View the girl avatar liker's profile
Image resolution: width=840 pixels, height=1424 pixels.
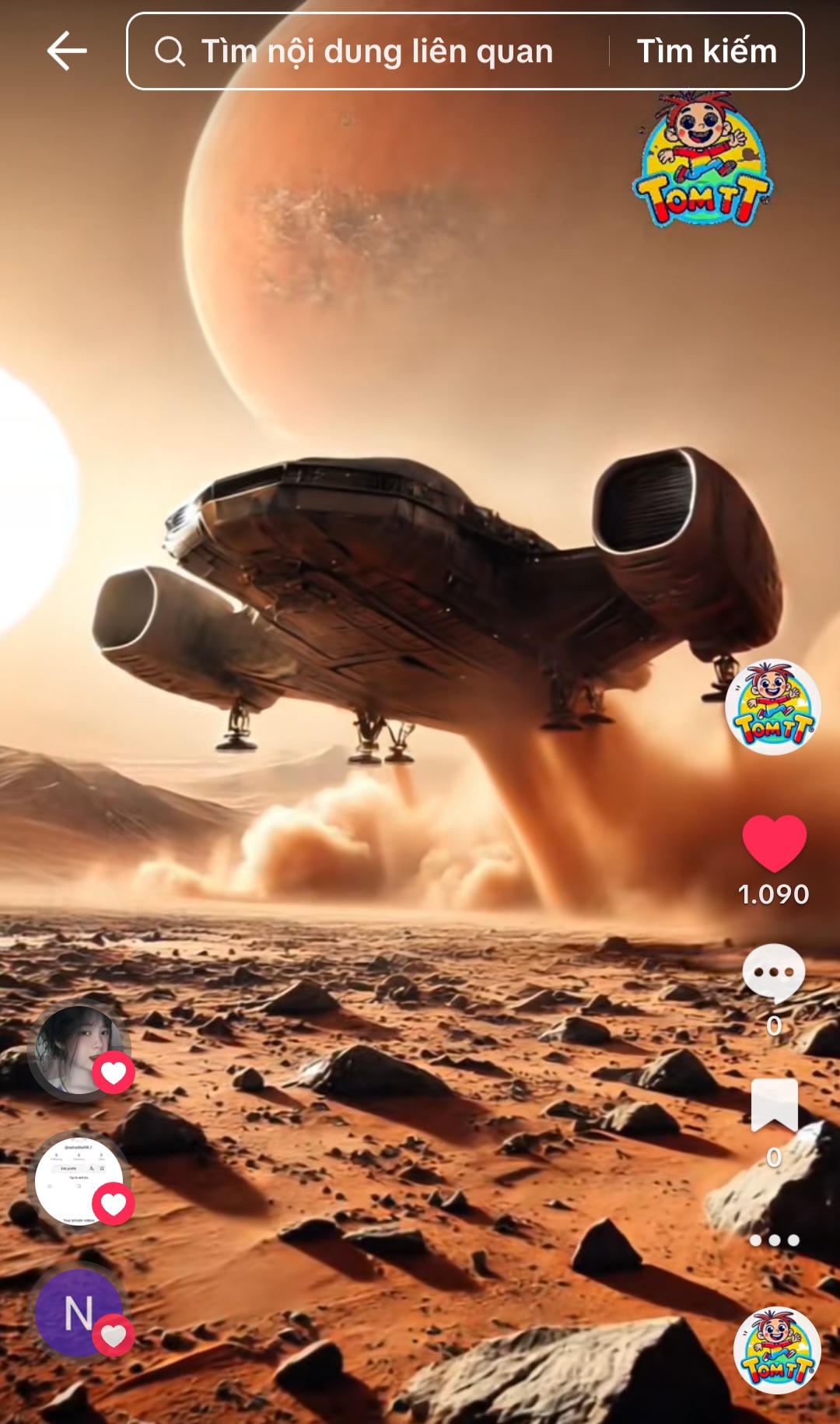[x=78, y=1049]
